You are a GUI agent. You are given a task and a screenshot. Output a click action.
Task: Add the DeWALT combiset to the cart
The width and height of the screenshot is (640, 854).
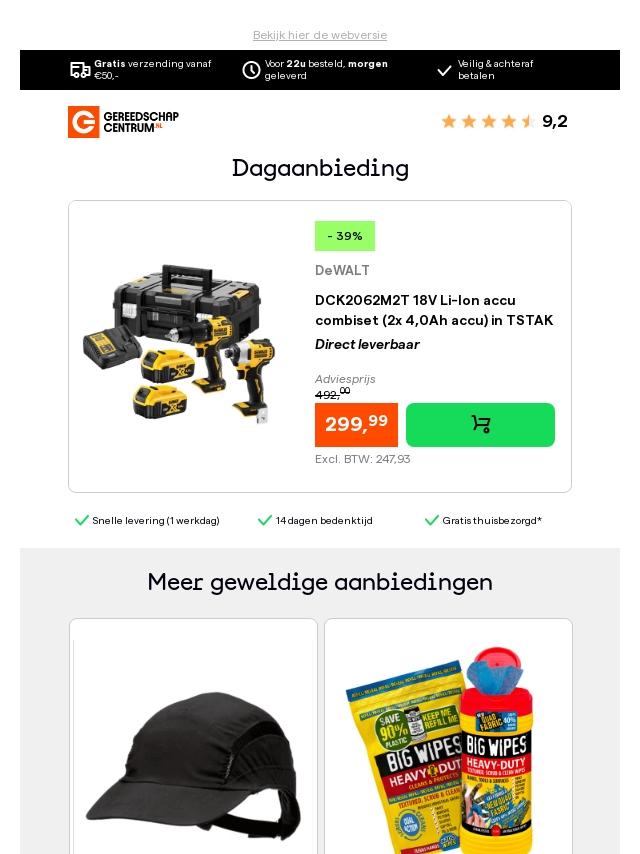pos(480,425)
